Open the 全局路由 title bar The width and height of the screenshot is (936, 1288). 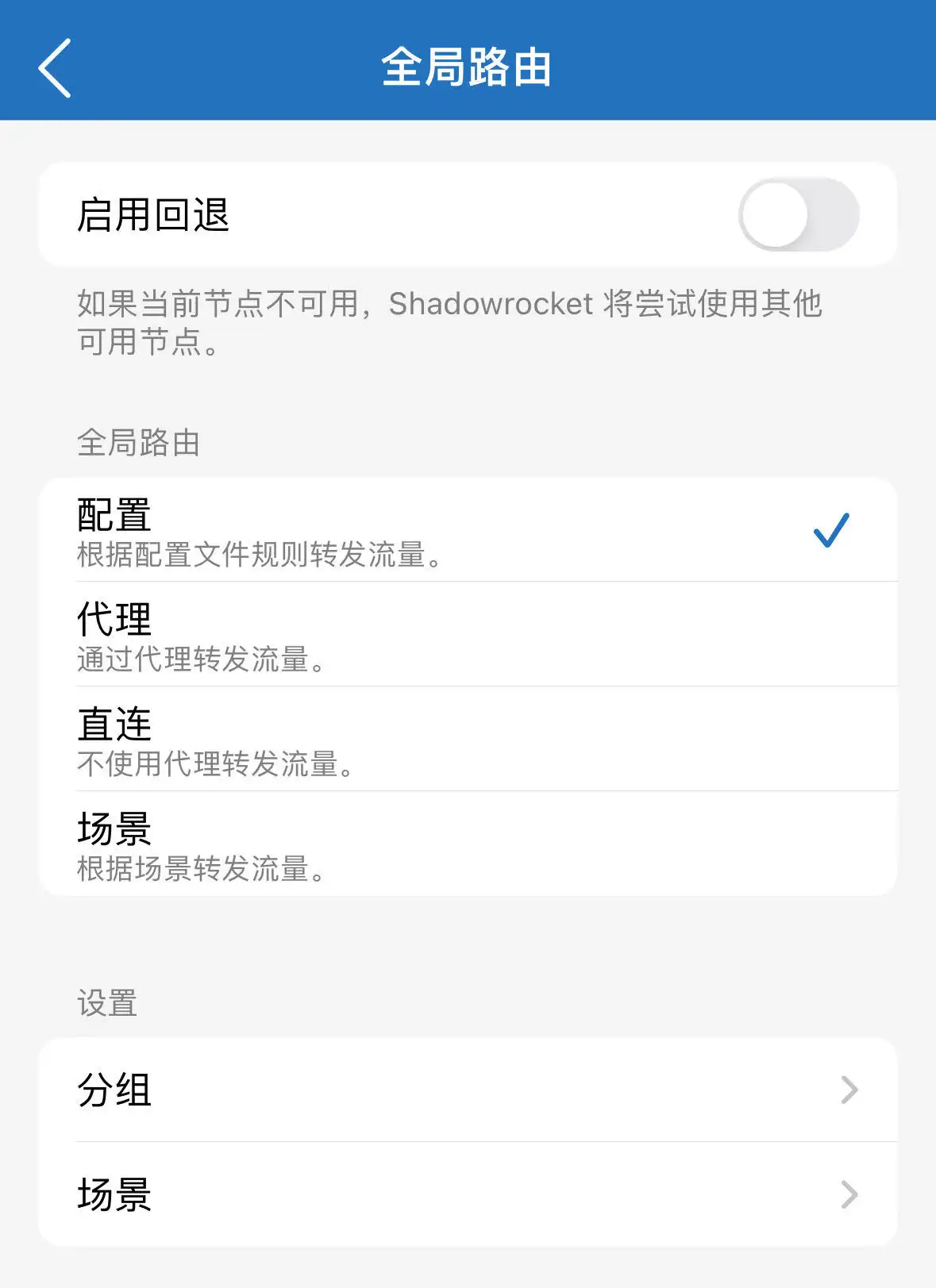tap(468, 67)
